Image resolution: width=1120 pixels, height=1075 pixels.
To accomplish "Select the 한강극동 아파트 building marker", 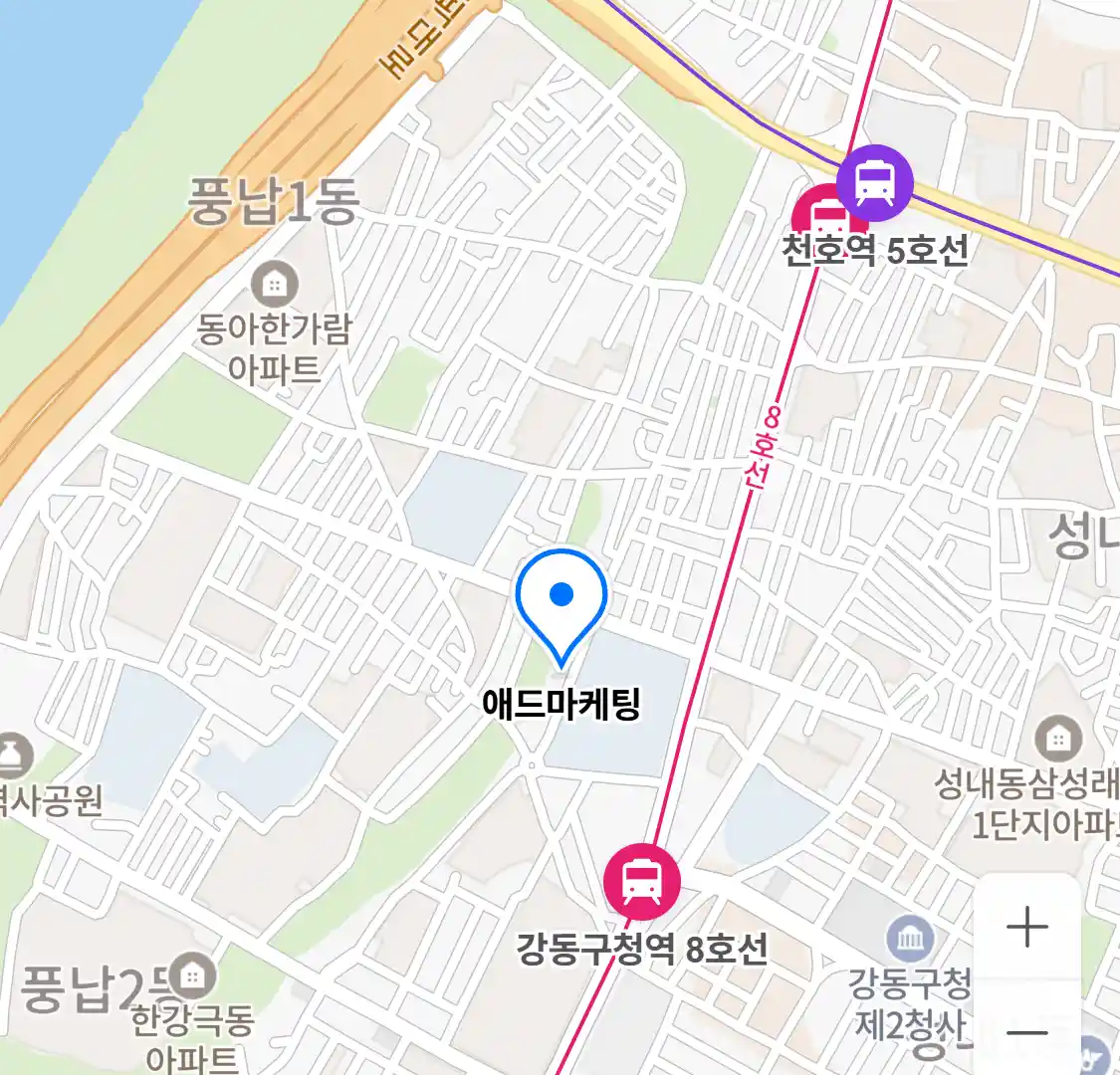I will [193, 976].
